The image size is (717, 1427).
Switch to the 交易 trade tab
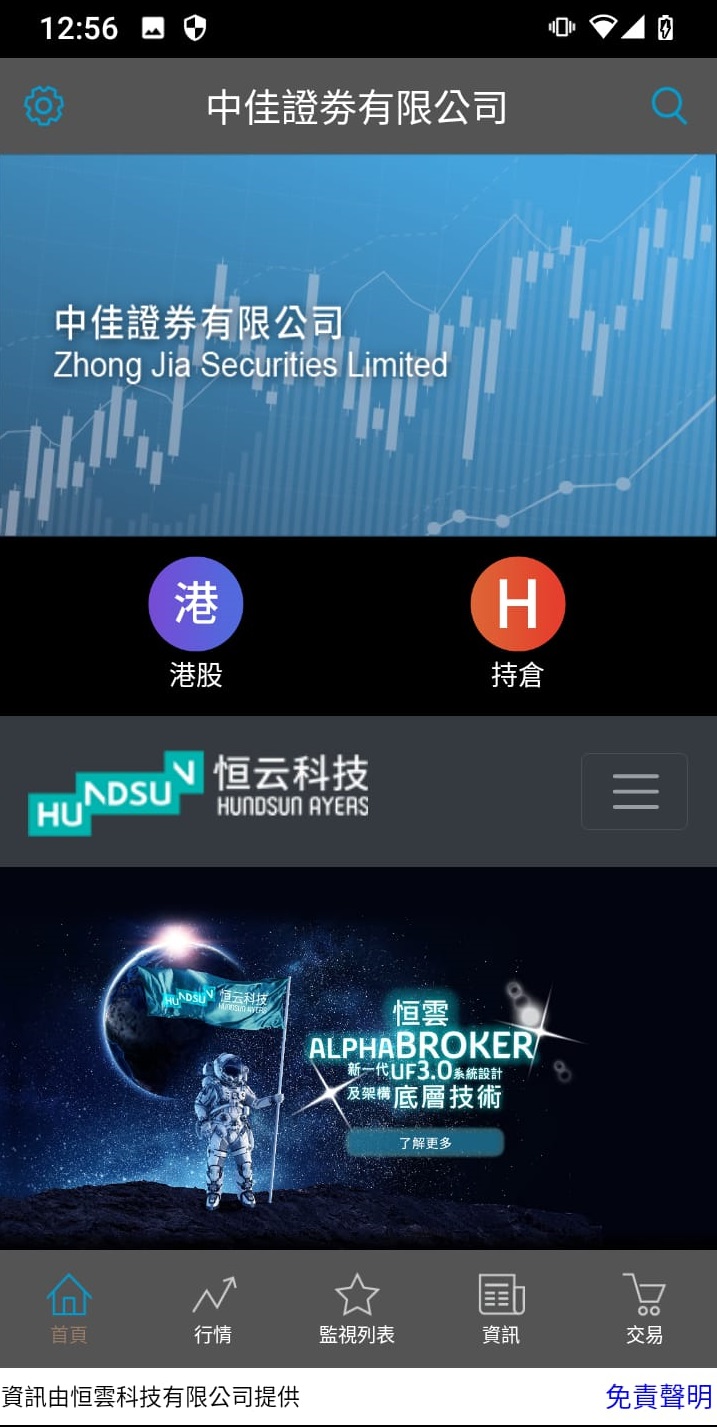pyautogui.click(x=645, y=1308)
